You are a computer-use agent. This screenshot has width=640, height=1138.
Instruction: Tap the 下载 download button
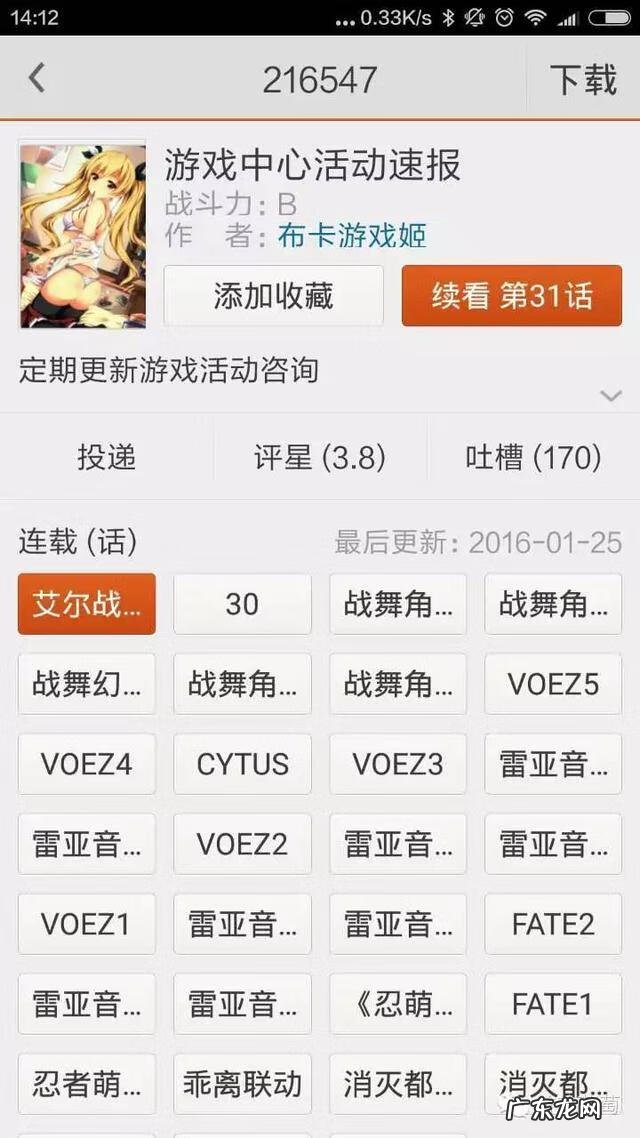(x=584, y=79)
